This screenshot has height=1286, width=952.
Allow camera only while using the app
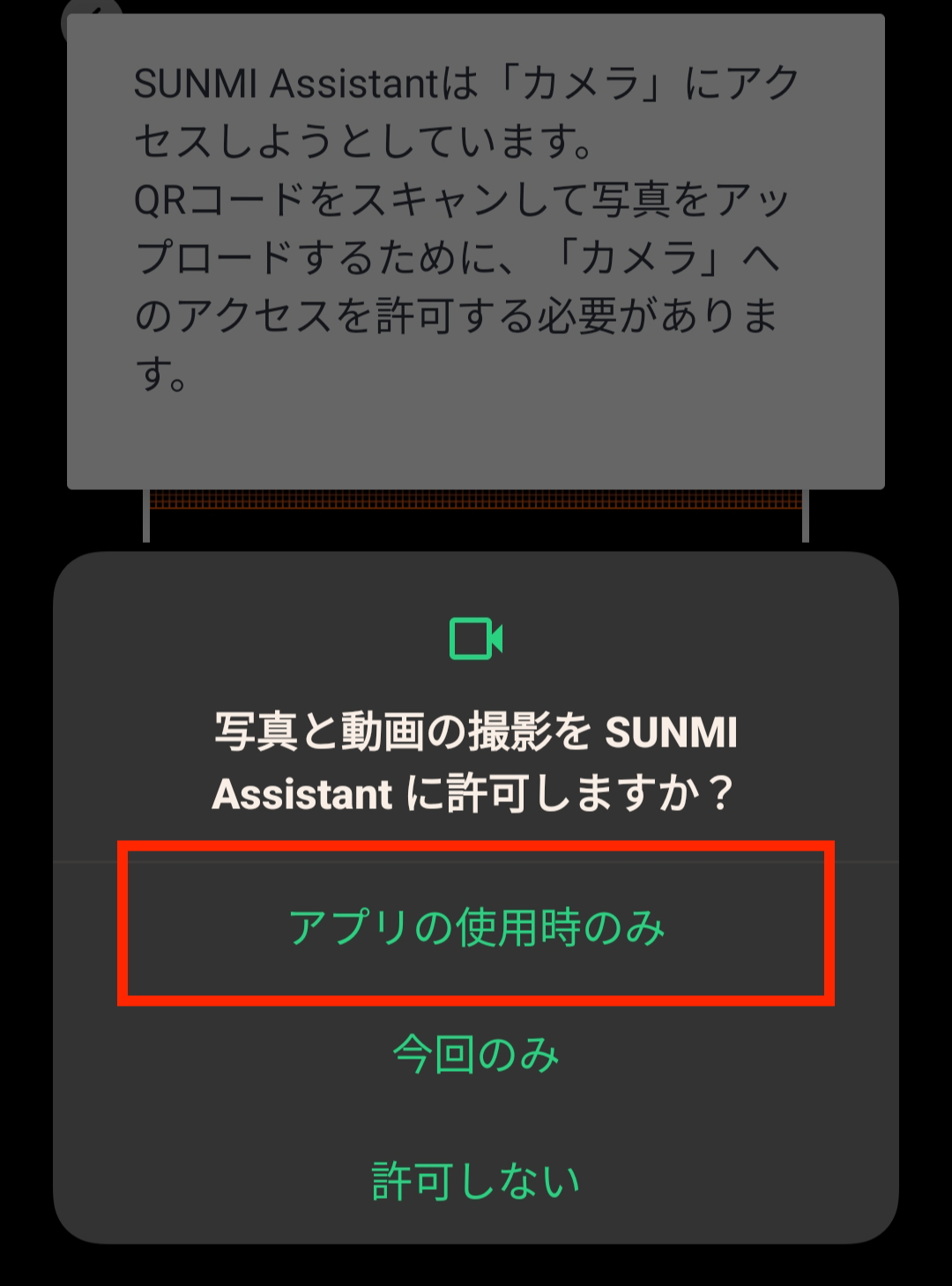(x=476, y=926)
